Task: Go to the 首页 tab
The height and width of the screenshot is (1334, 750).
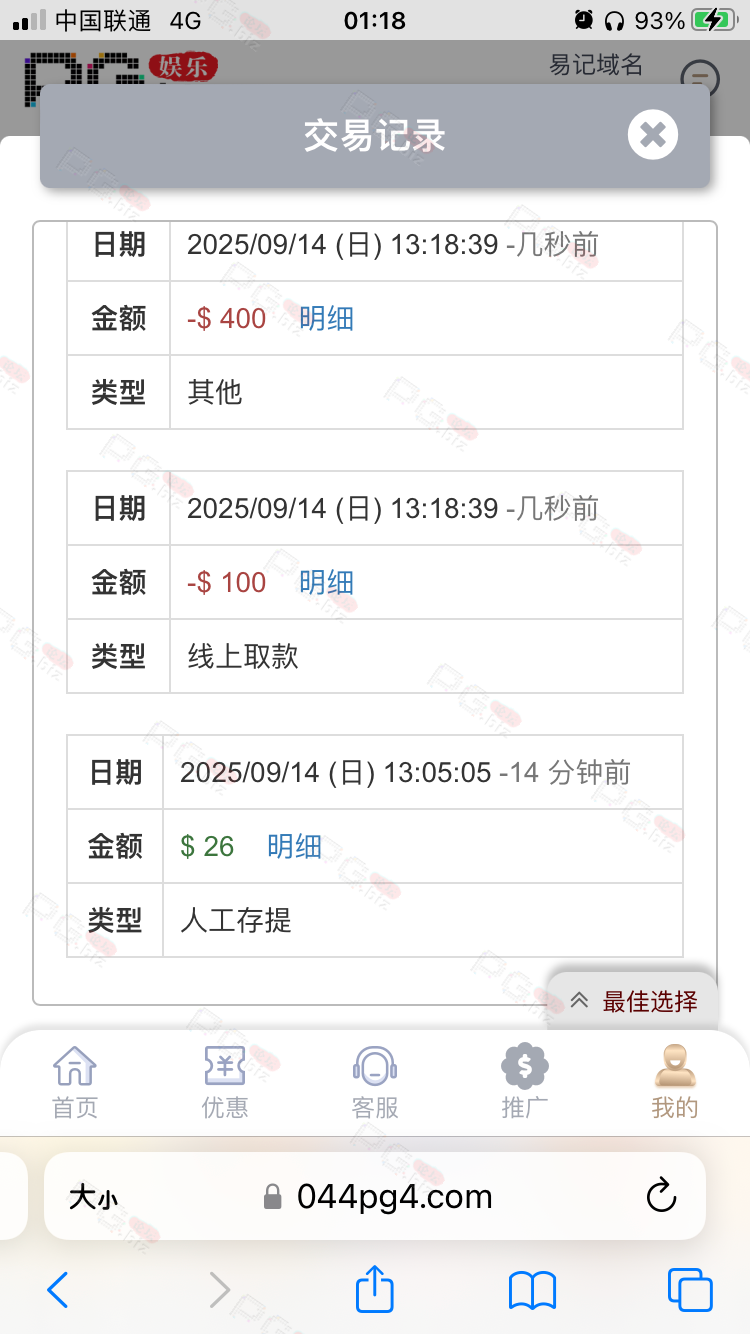Action: [75, 1081]
